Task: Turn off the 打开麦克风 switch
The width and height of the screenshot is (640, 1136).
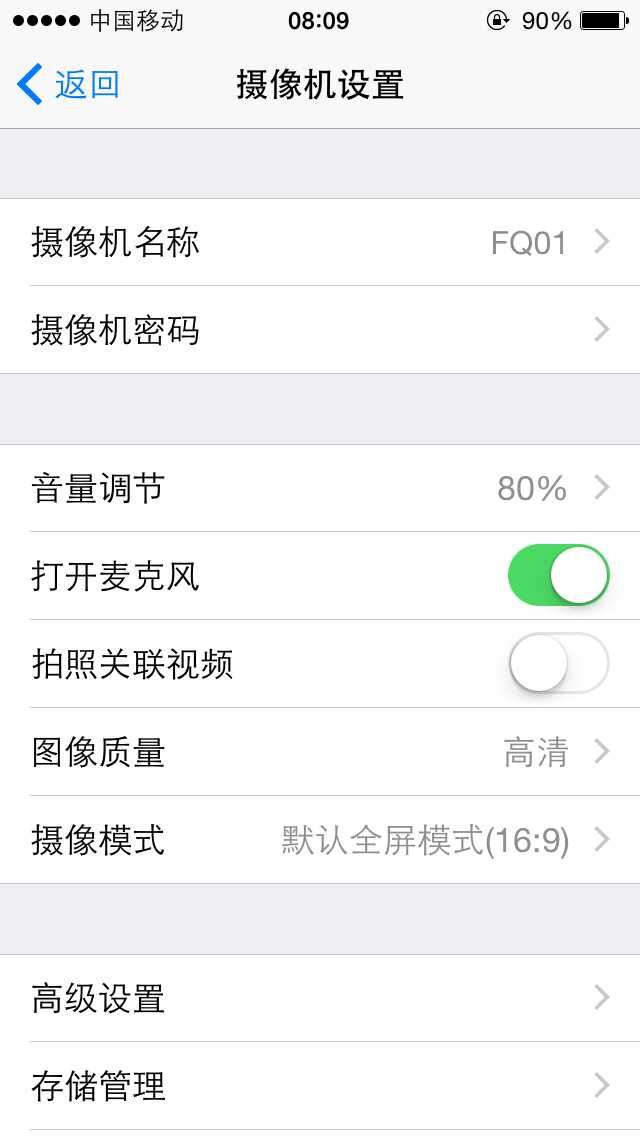Action: point(558,575)
